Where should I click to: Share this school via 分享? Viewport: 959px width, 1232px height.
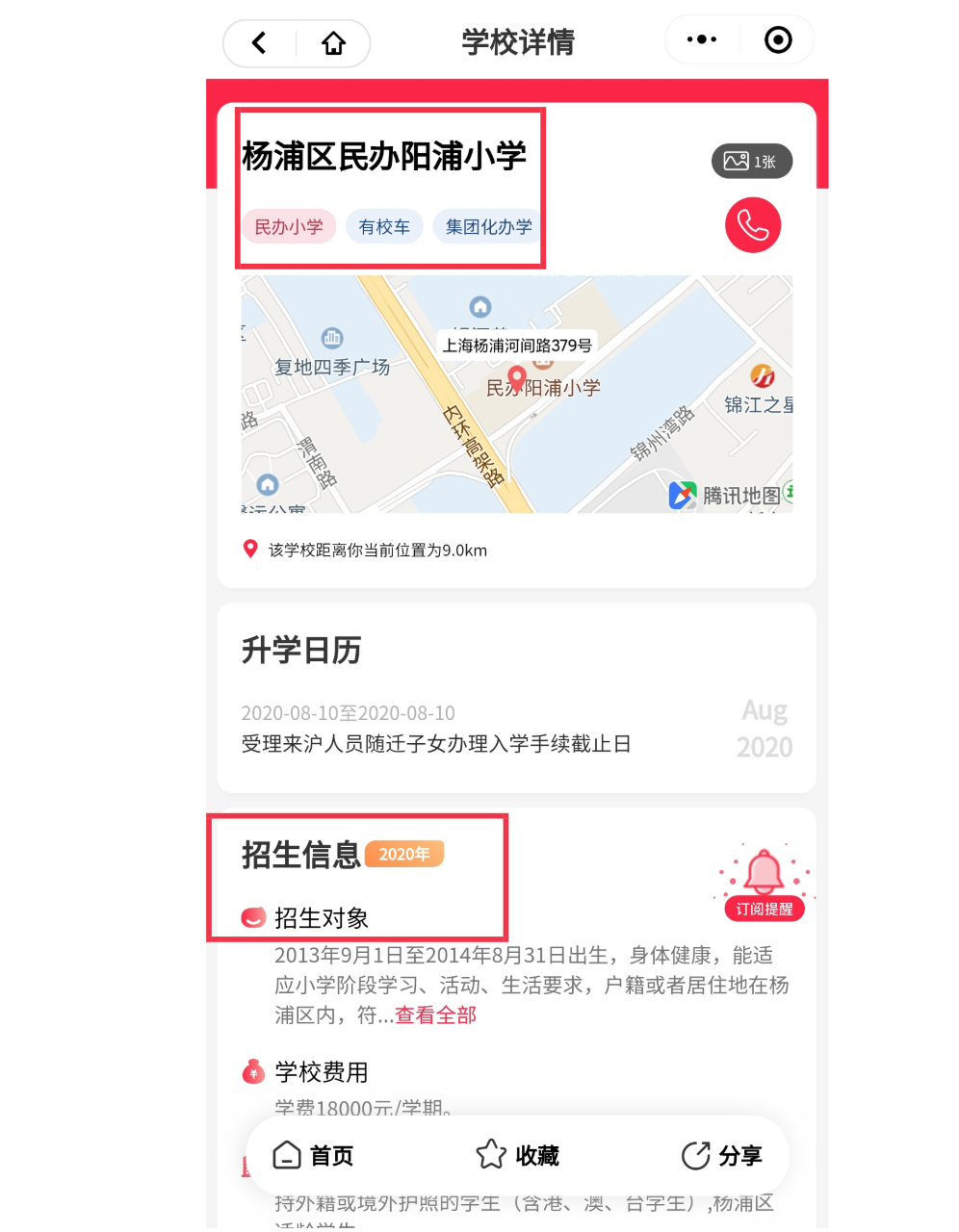click(x=721, y=1155)
